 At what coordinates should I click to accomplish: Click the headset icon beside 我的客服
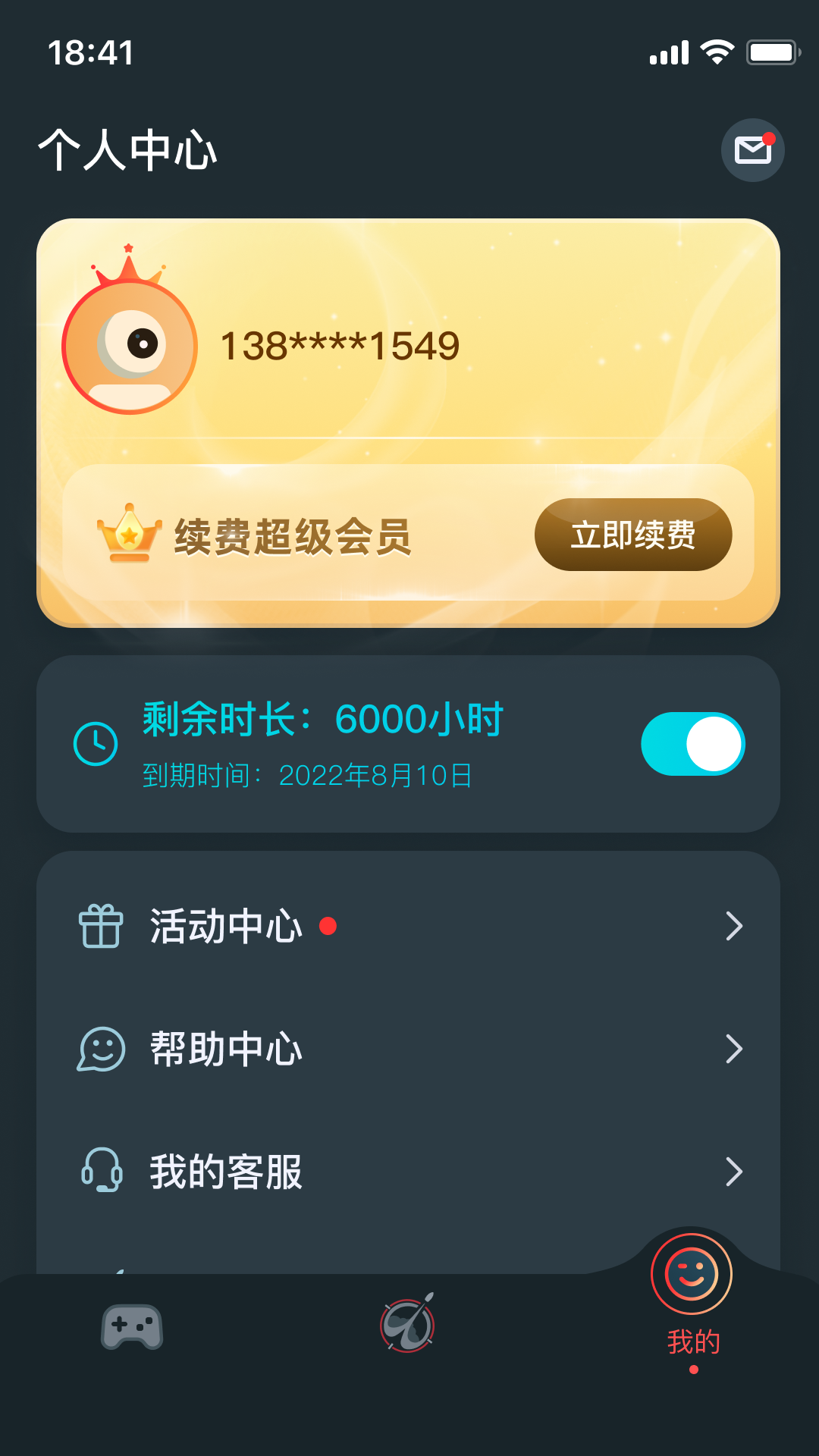tap(101, 1172)
